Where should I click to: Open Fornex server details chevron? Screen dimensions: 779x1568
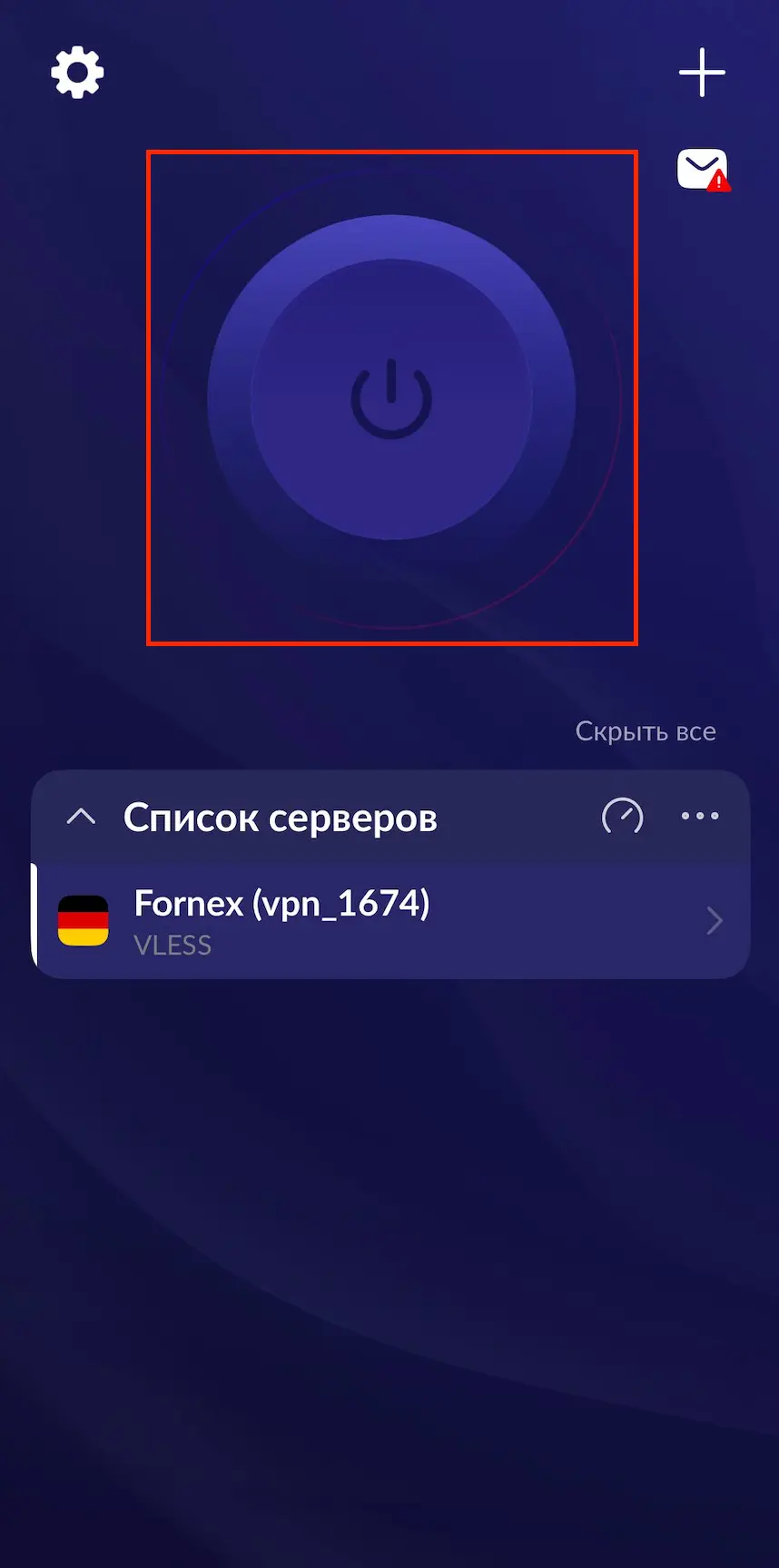coord(715,921)
